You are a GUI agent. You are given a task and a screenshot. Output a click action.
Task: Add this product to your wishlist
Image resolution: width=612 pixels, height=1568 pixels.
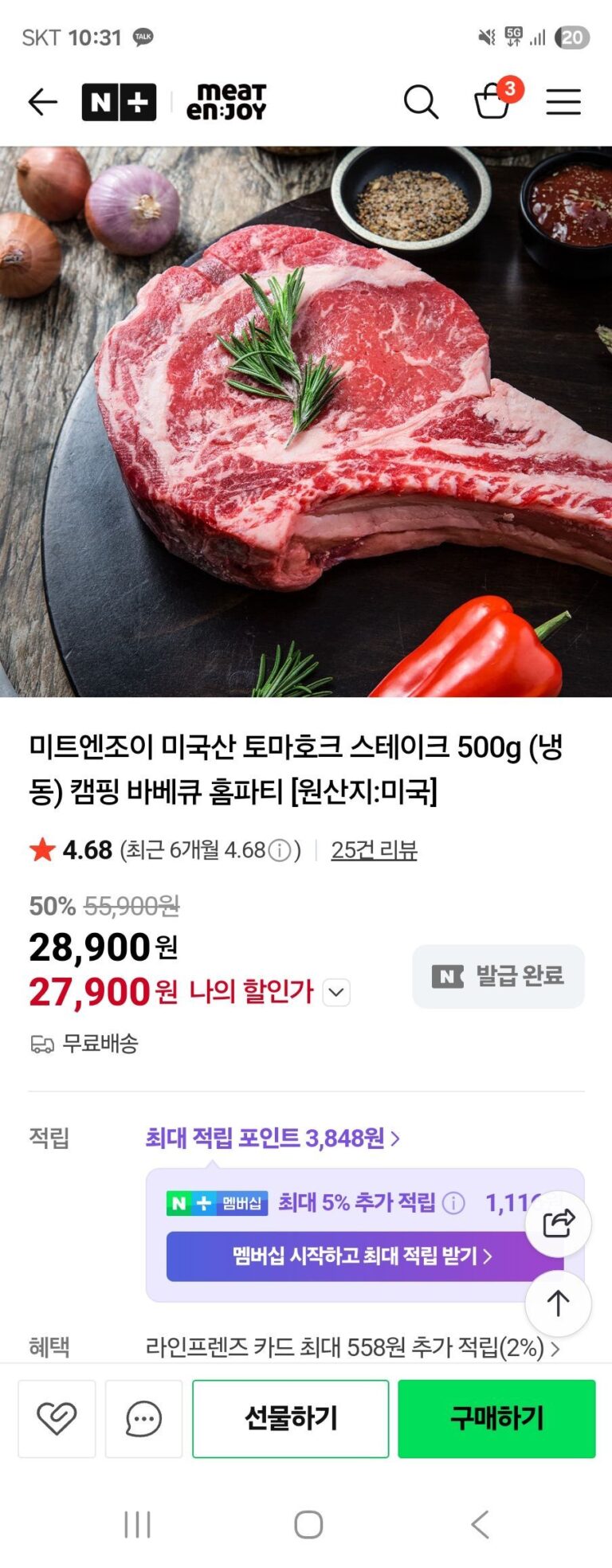point(57,1419)
